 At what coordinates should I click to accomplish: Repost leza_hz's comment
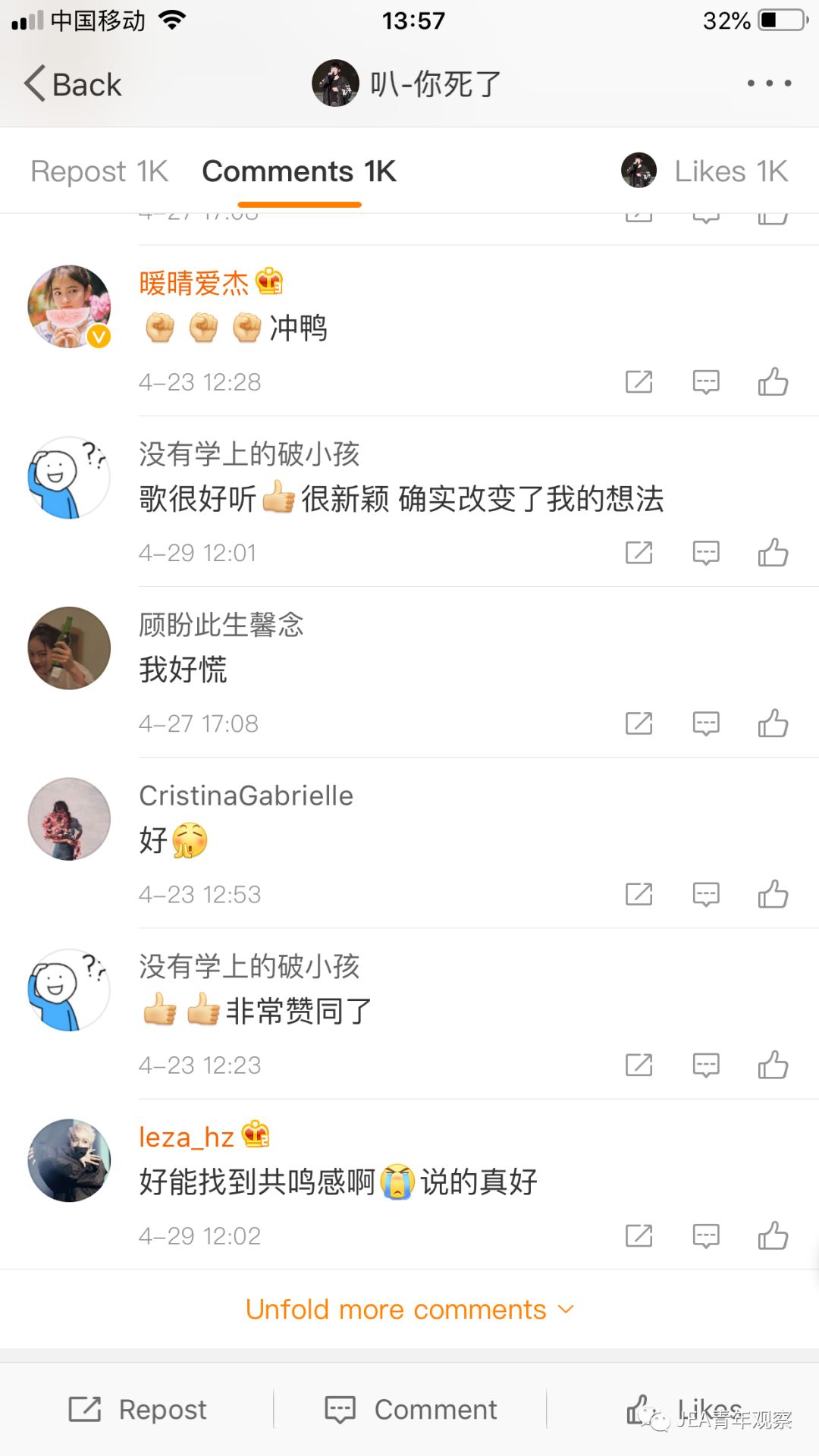pos(639,1236)
